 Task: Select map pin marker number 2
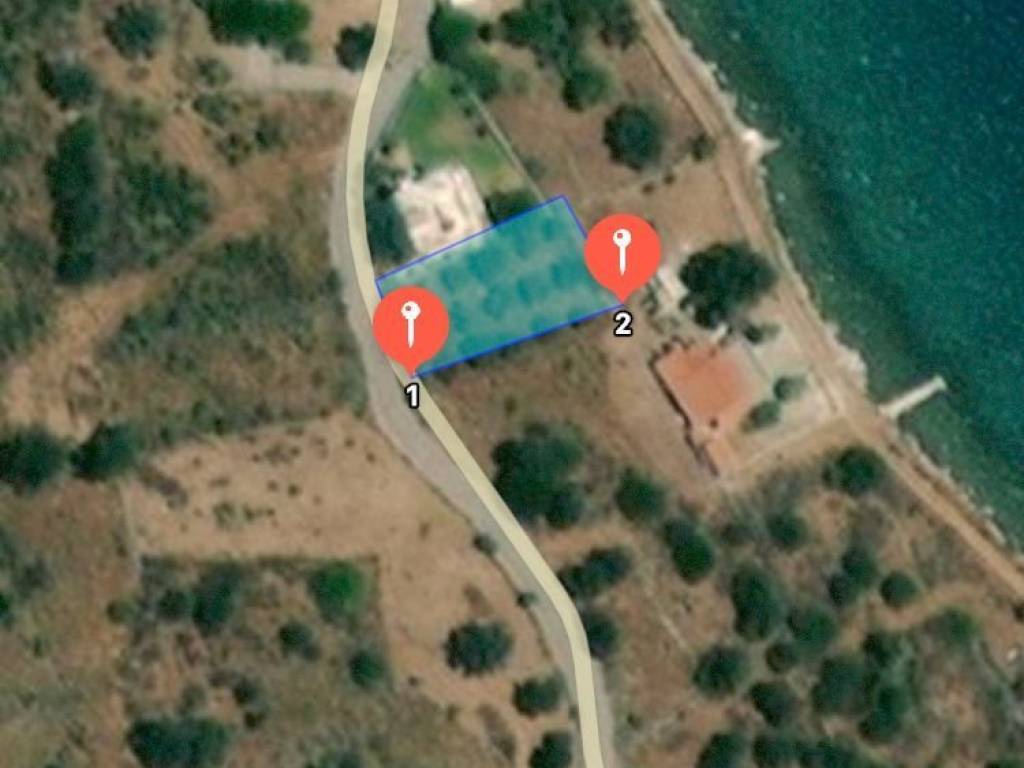(622, 252)
